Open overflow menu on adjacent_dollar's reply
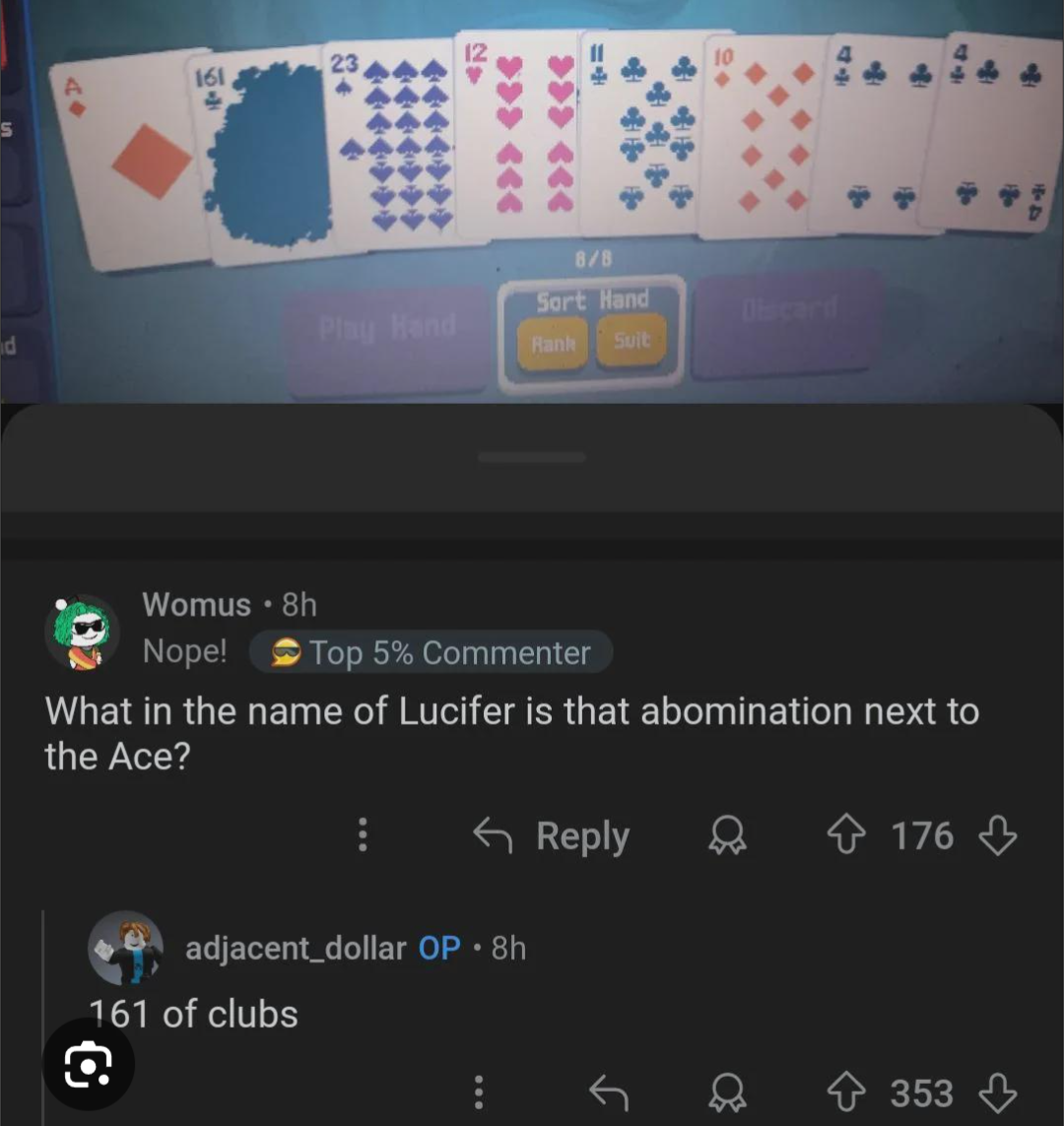 [x=479, y=1092]
